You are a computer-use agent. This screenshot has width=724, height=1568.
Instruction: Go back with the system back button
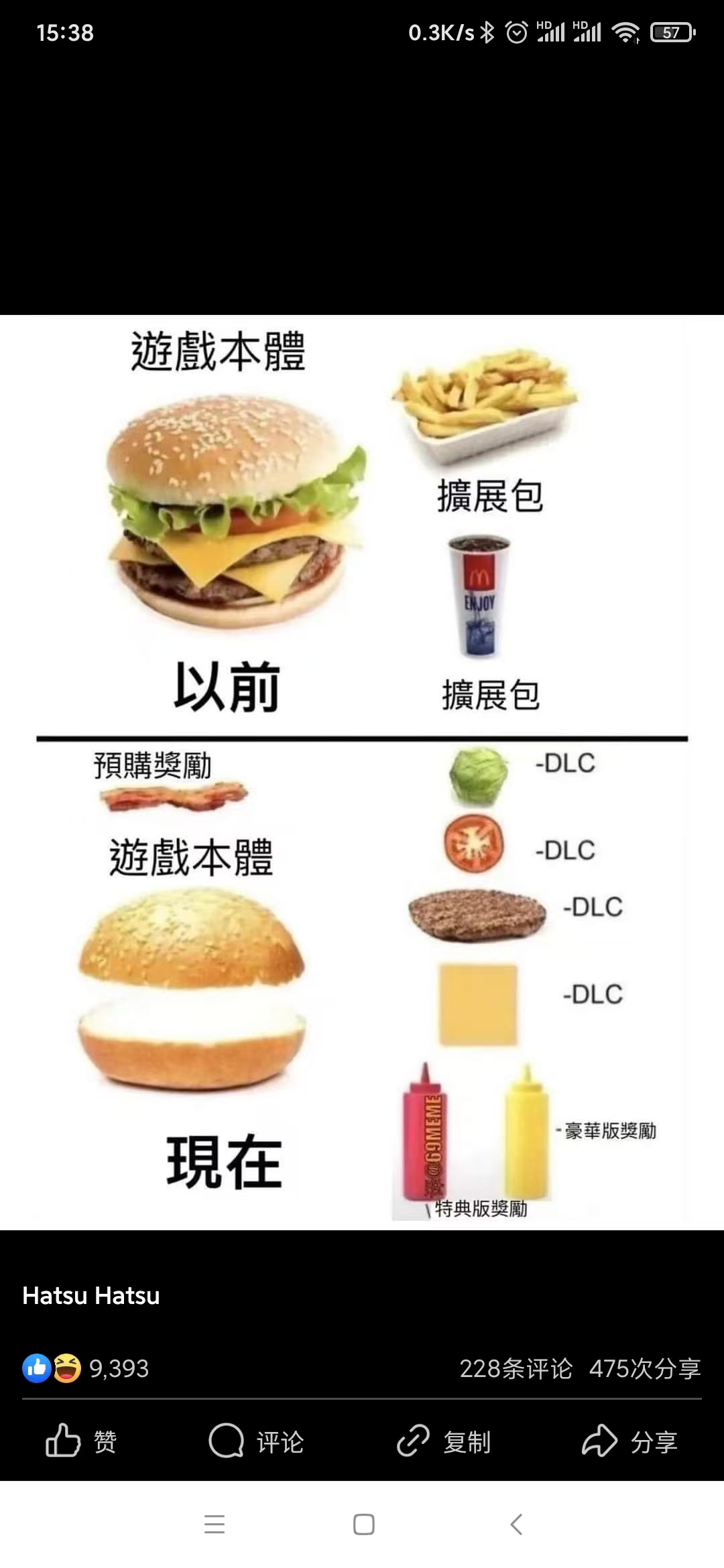click(516, 1524)
